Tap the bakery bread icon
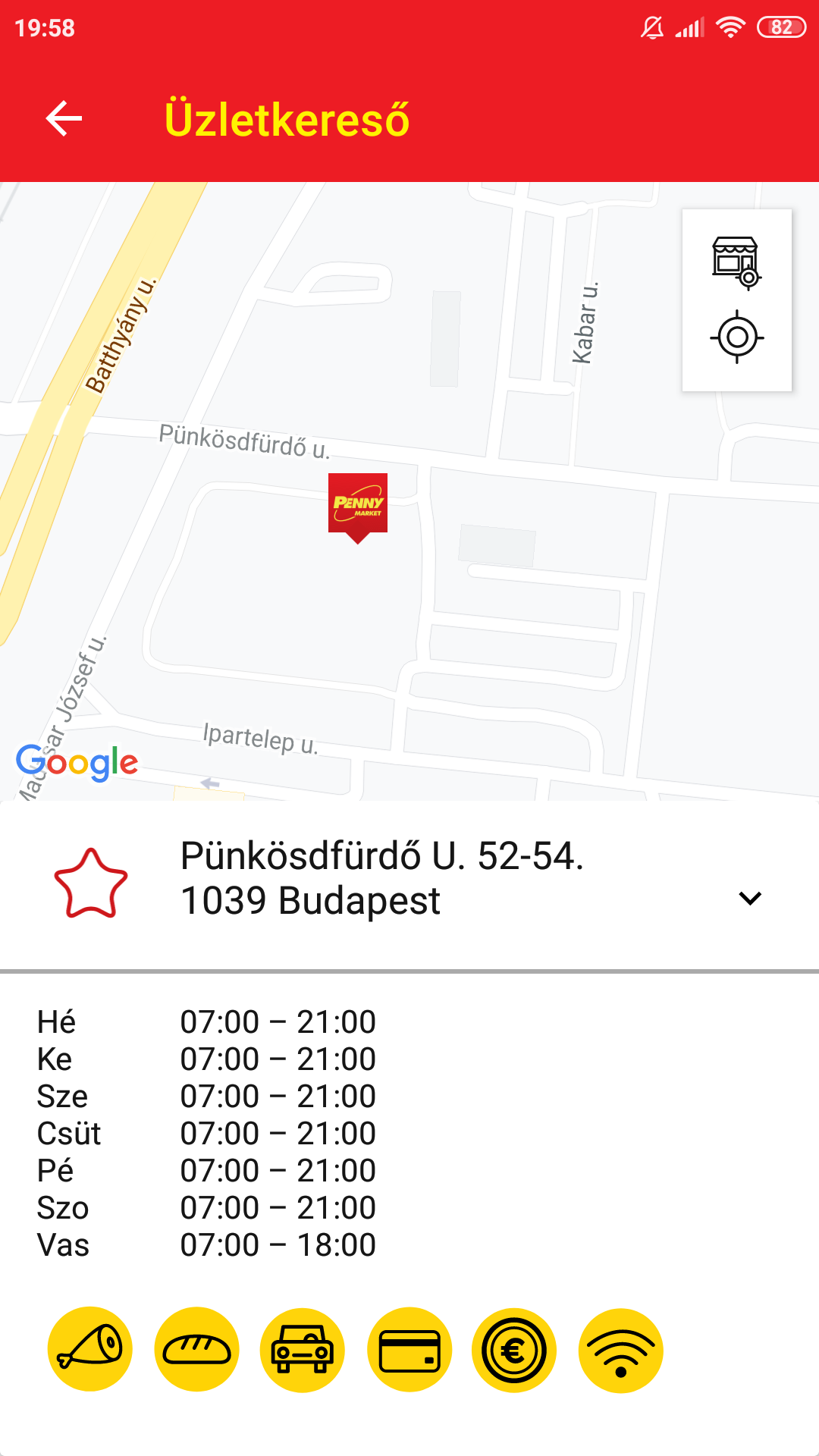Screen dimensions: 819x1456 coord(196,1349)
